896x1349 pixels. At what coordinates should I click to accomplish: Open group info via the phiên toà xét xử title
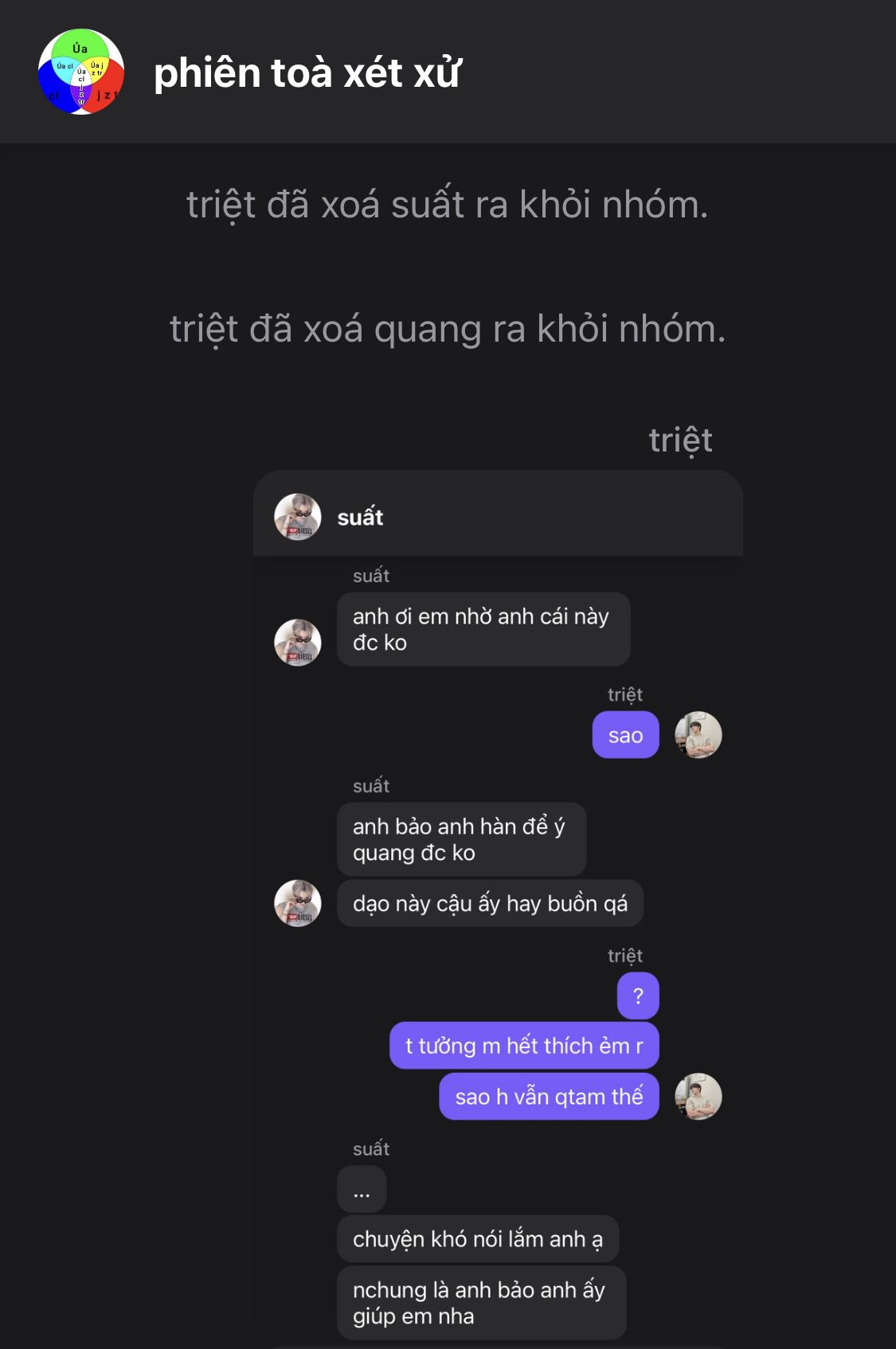(x=307, y=73)
